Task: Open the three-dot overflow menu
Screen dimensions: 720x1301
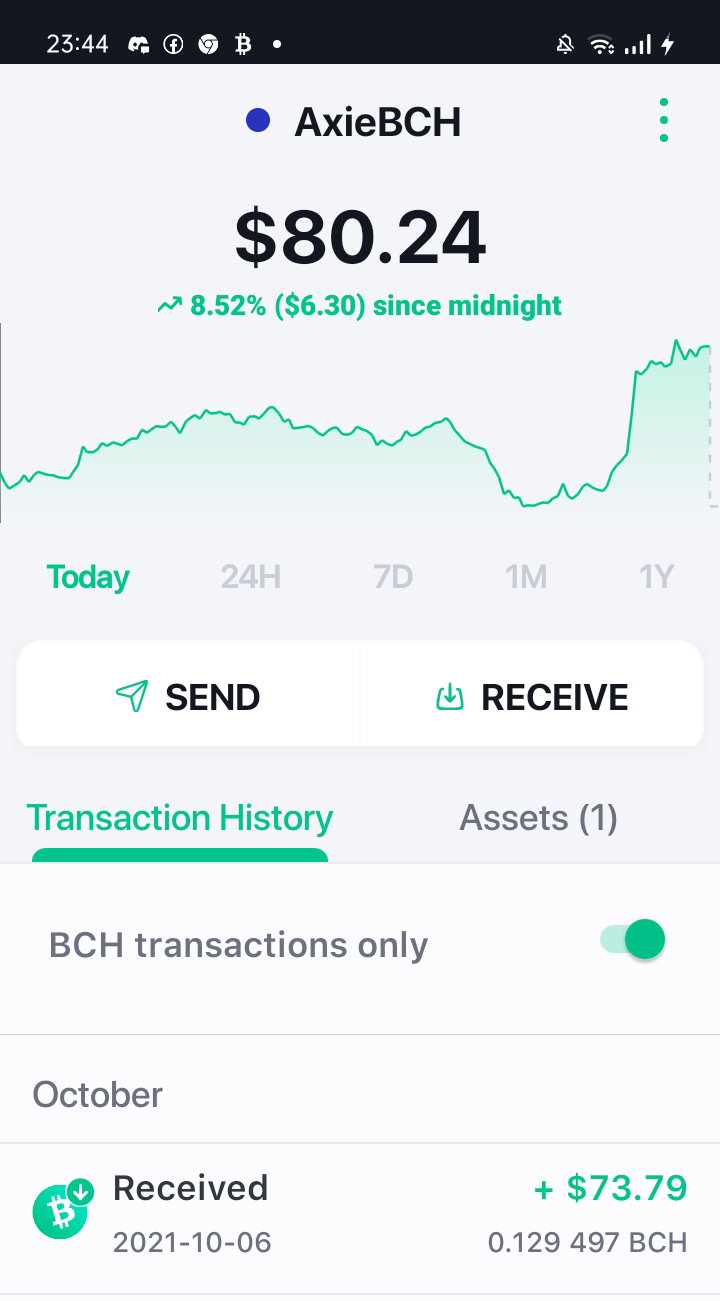Action: pyautogui.click(x=664, y=121)
